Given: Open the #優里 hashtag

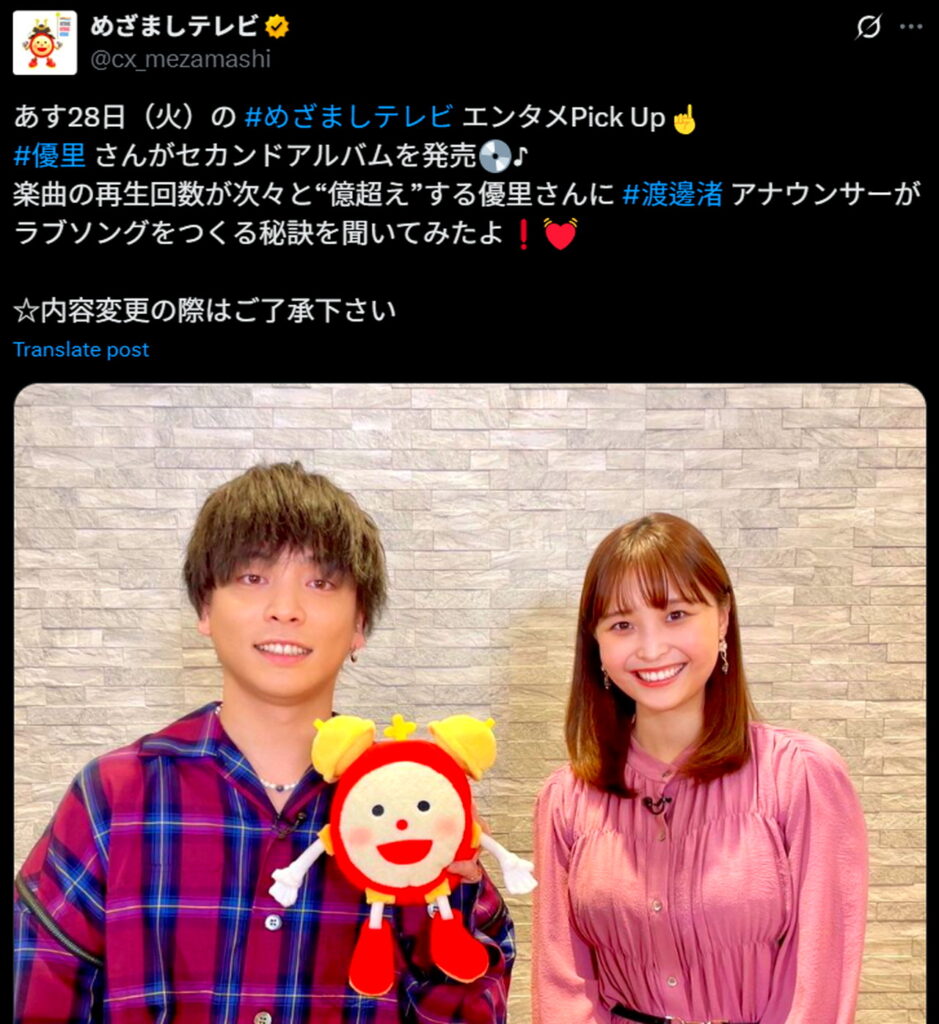Looking at the screenshot, I should coord(50,156).
